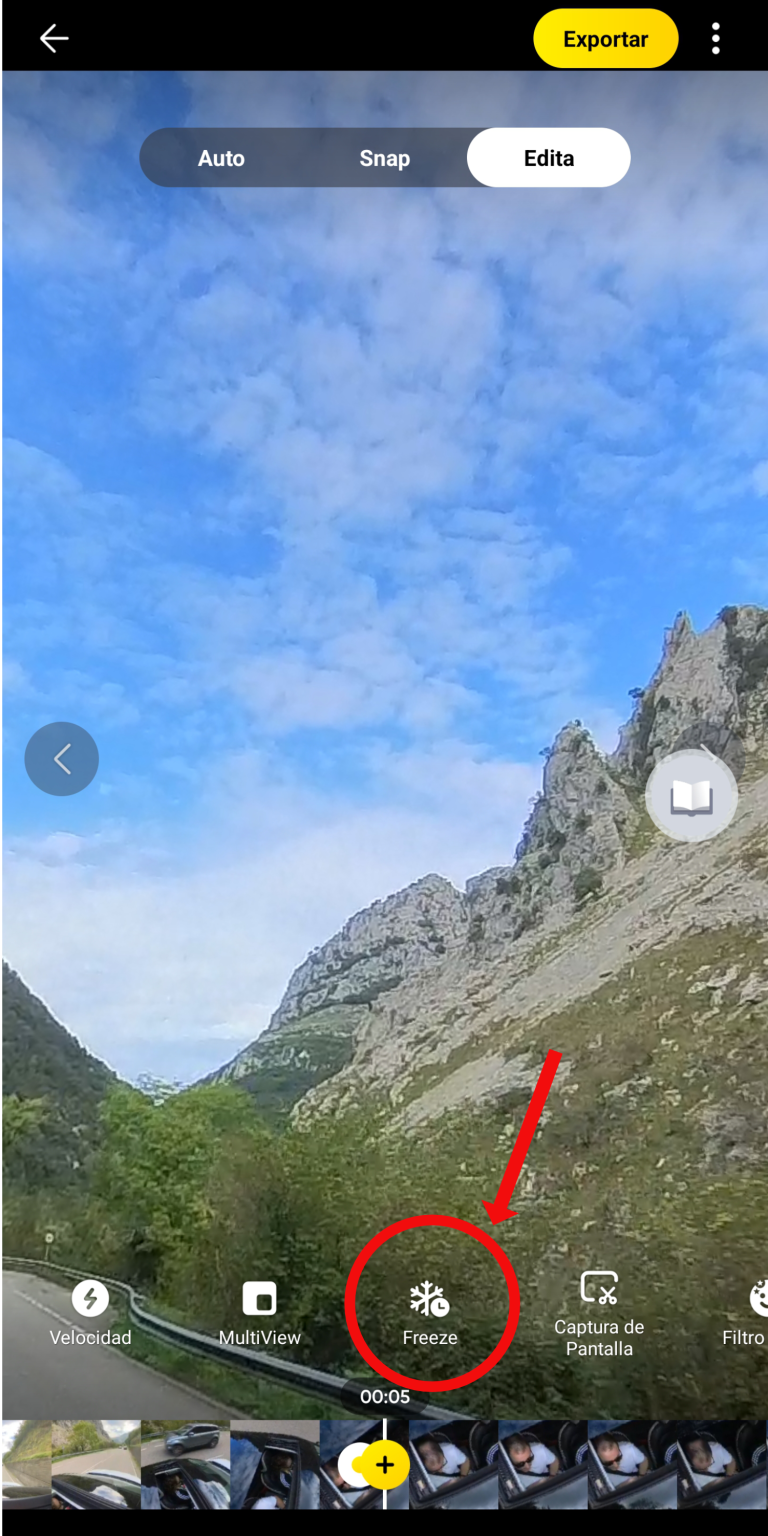Open the tutorial guide book icon

coord(691,796)
